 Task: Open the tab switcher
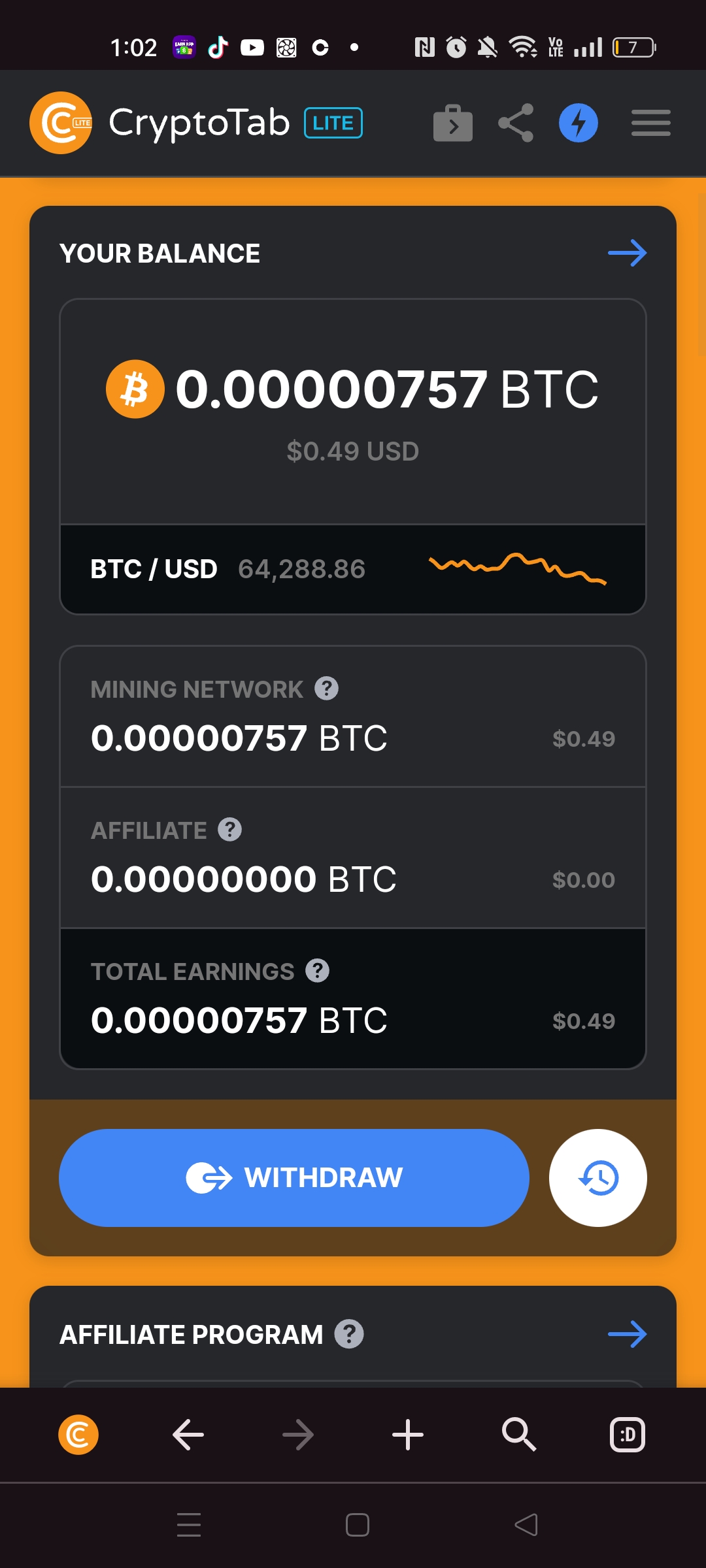coord(627,1435)
